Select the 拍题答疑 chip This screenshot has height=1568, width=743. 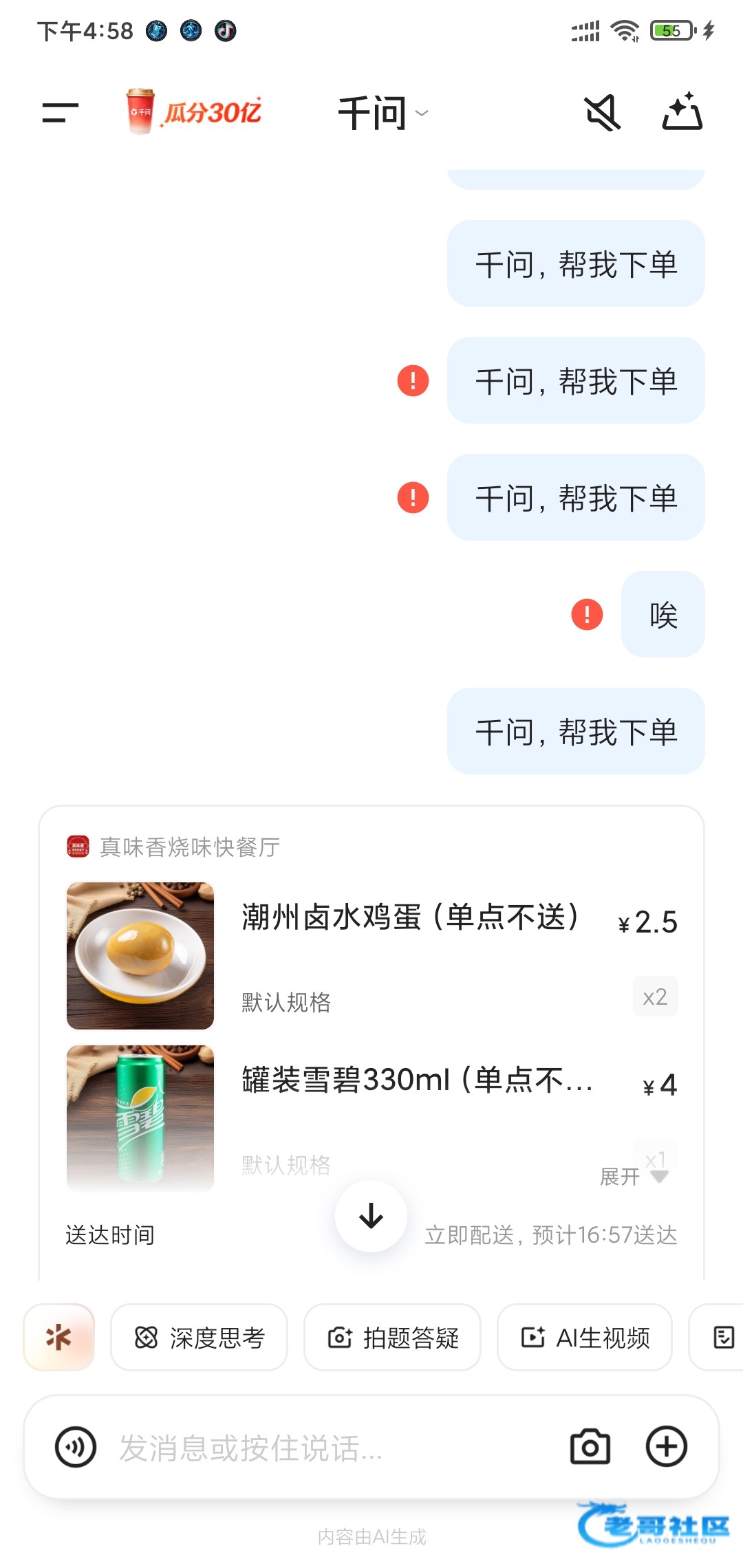(x=392, y=1338)
